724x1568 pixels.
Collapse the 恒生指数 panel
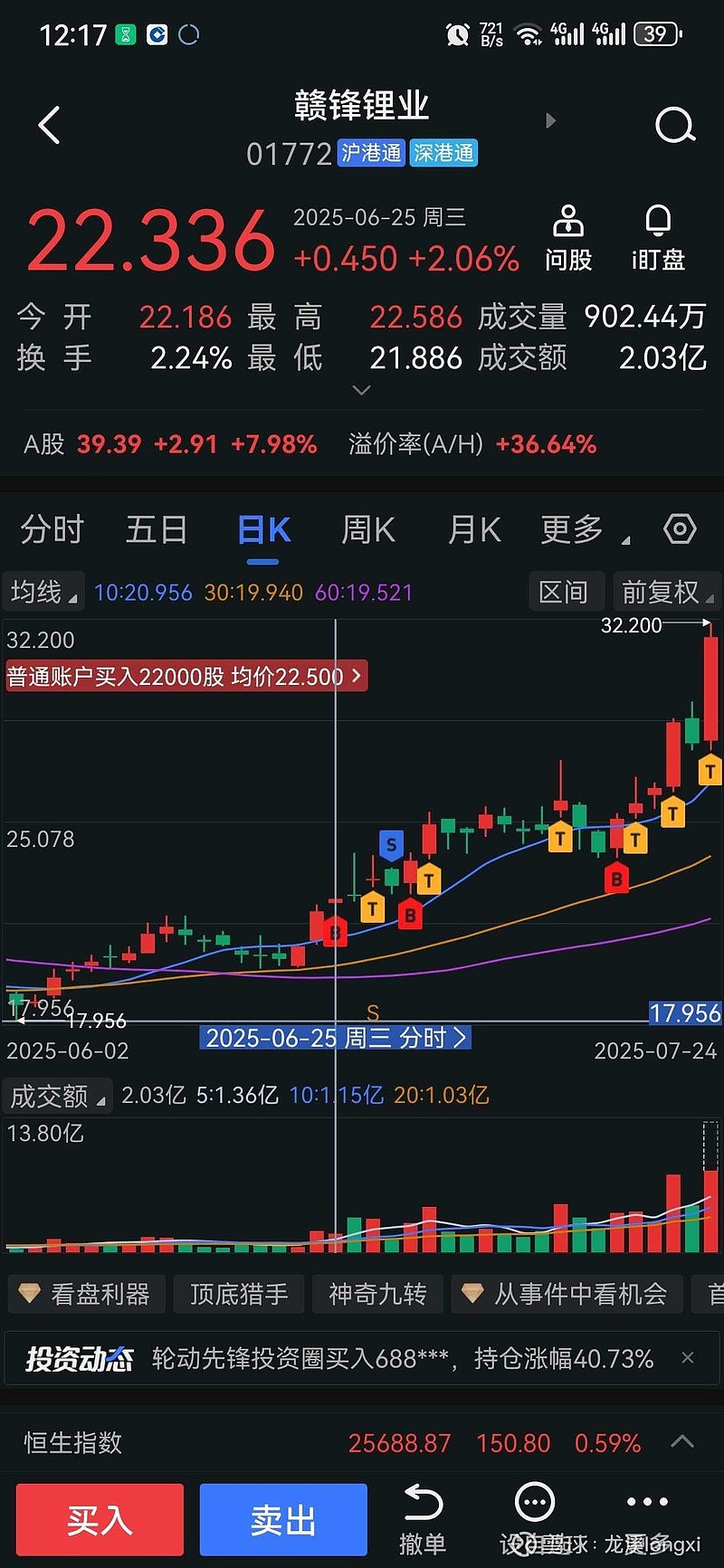click(682, 1442)
